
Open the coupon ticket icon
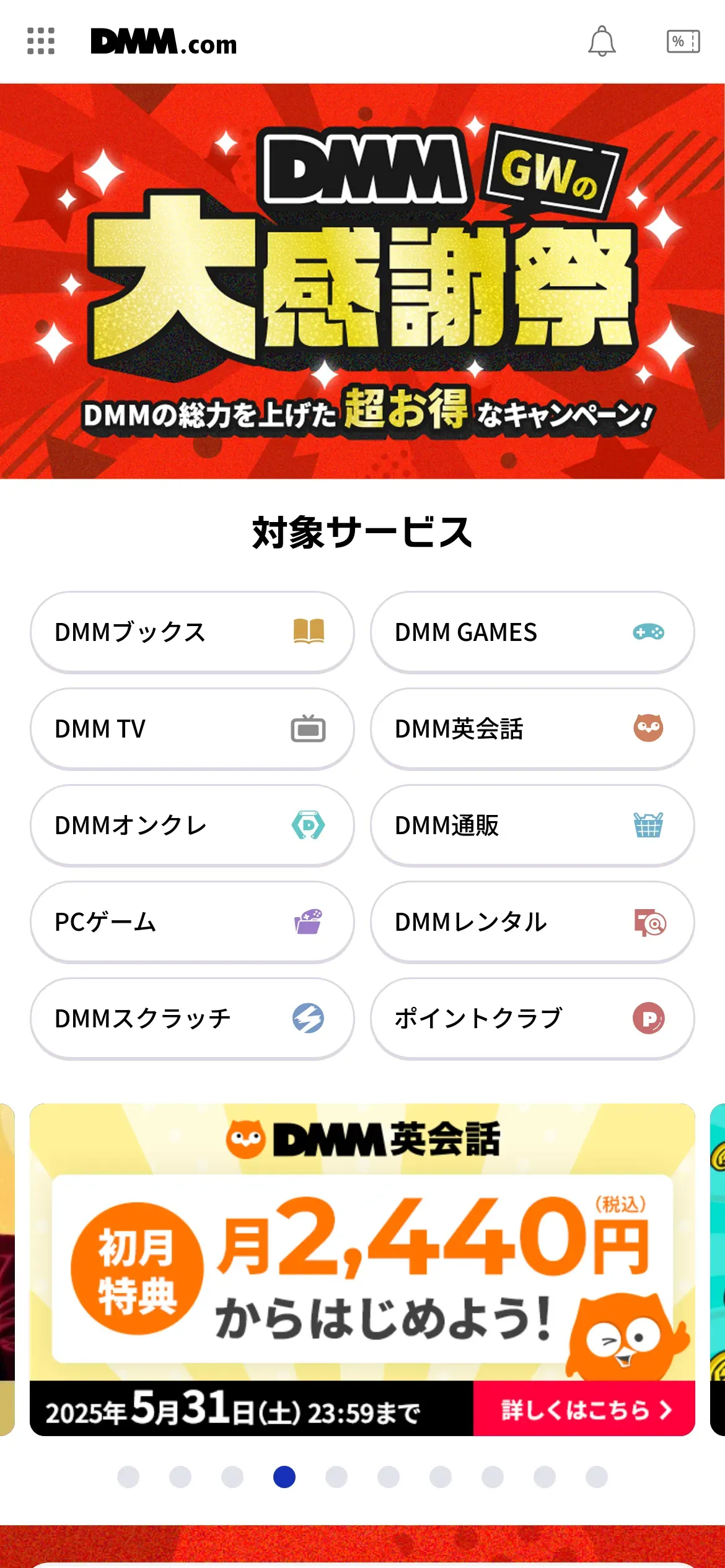tap(683, 41)
